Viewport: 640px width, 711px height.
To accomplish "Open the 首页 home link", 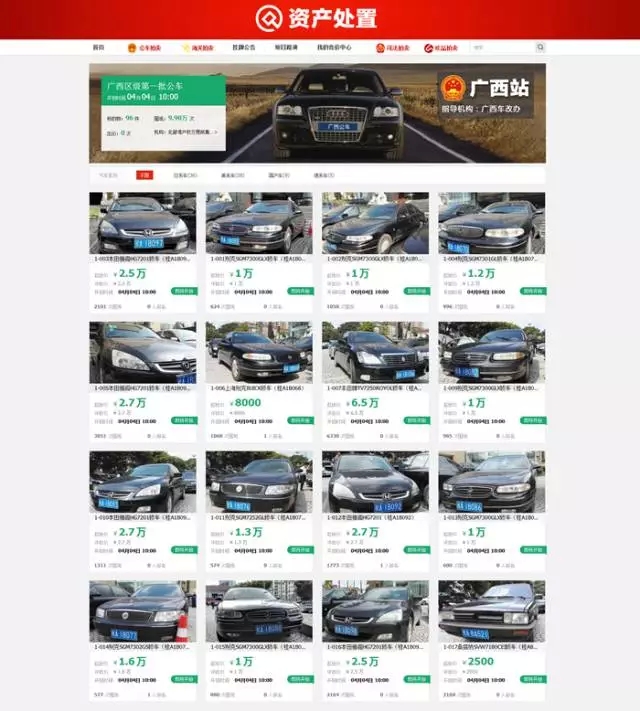I will click(98, 47).
